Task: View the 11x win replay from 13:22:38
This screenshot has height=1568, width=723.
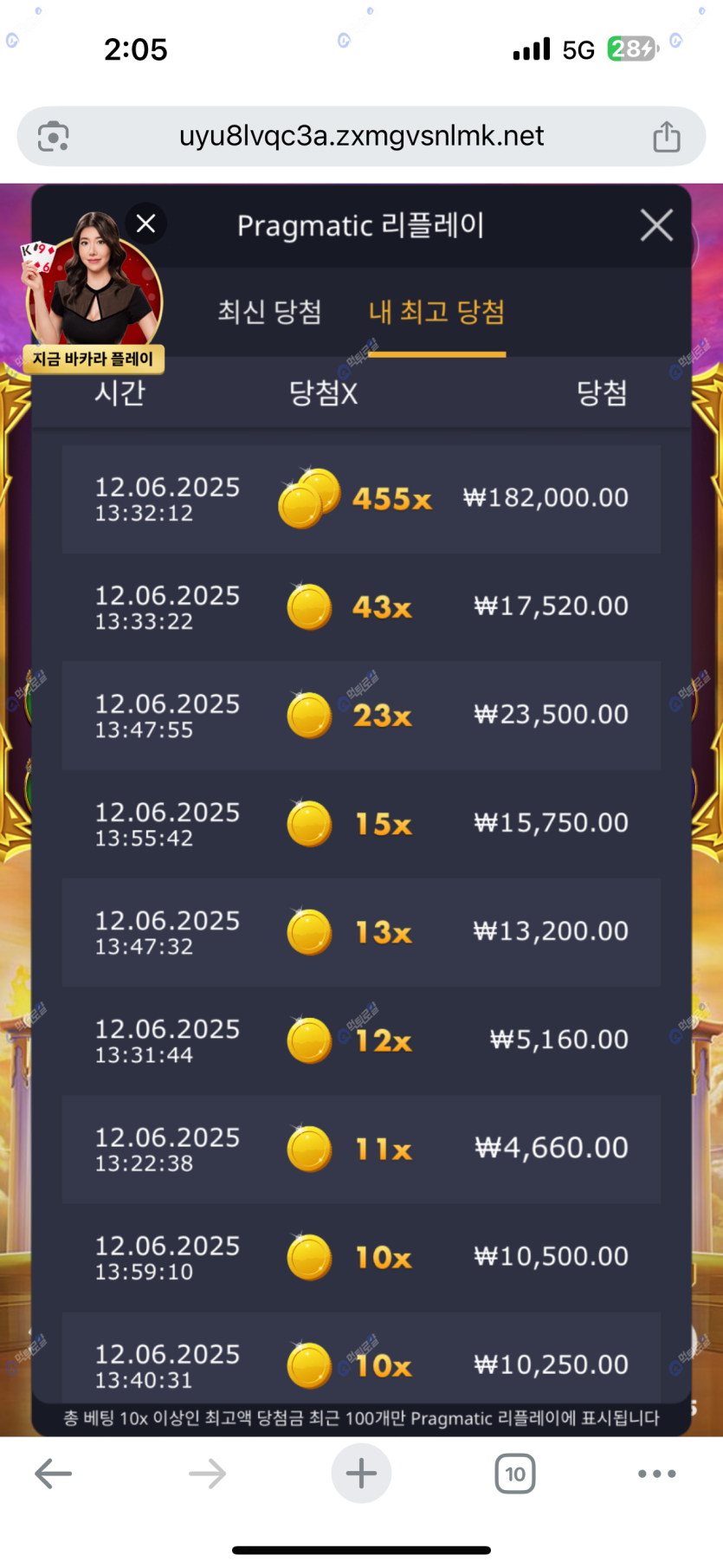Action: [x=361, y=1149]
